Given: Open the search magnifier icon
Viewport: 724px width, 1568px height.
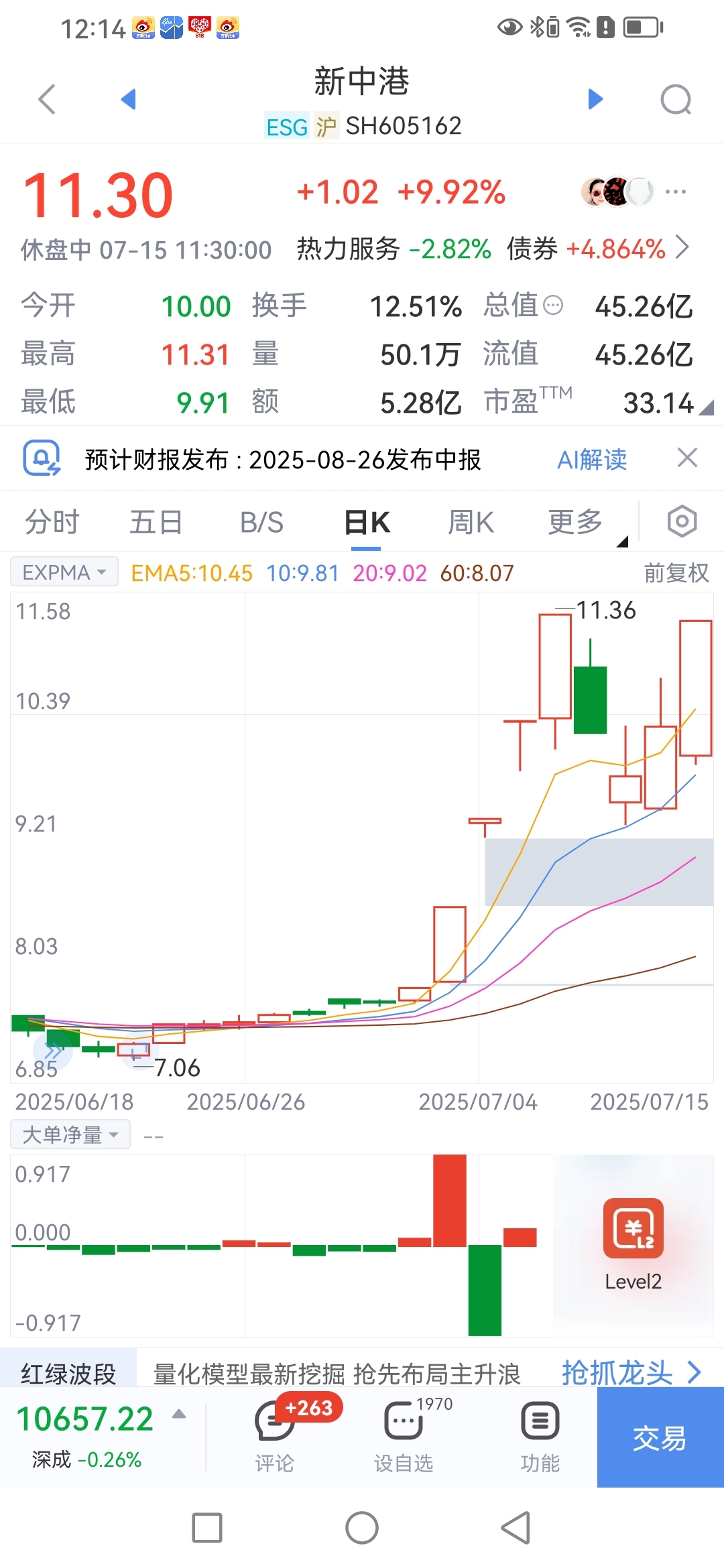Looking at the screenshot, I should 676,101.
